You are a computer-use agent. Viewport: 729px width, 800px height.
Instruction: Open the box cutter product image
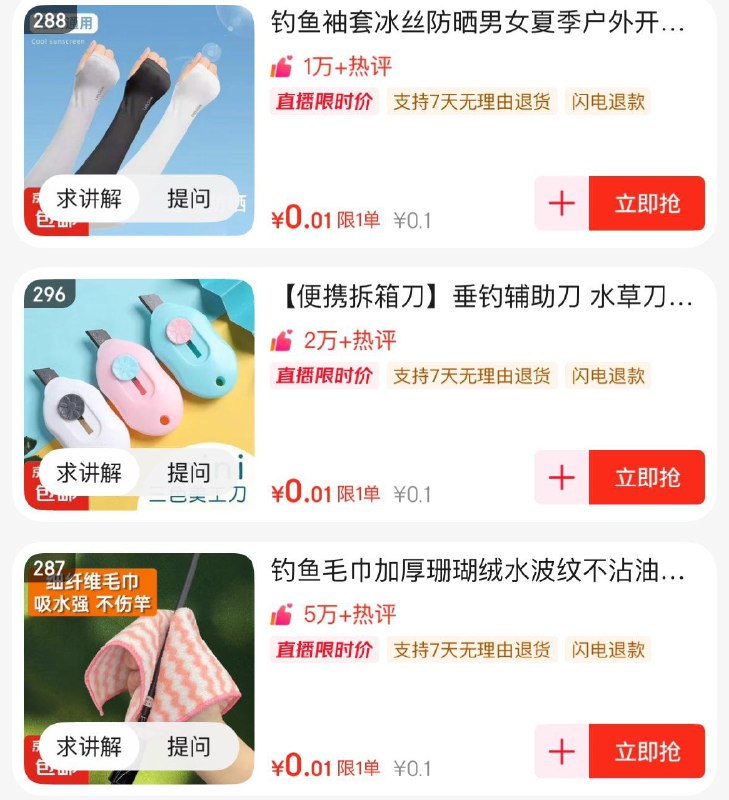coord(140,370)
